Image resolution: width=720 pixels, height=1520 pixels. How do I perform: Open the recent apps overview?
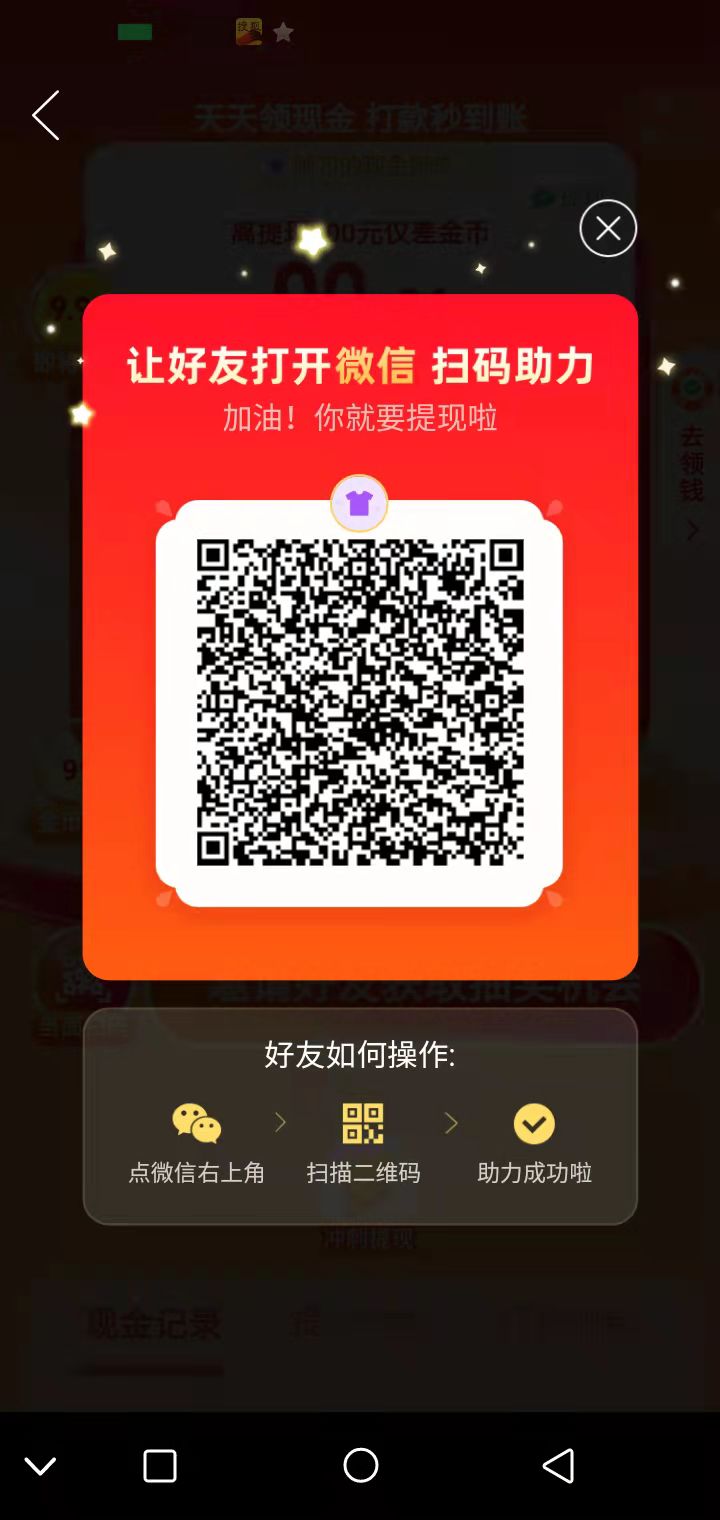click(x=160, y=1466)
